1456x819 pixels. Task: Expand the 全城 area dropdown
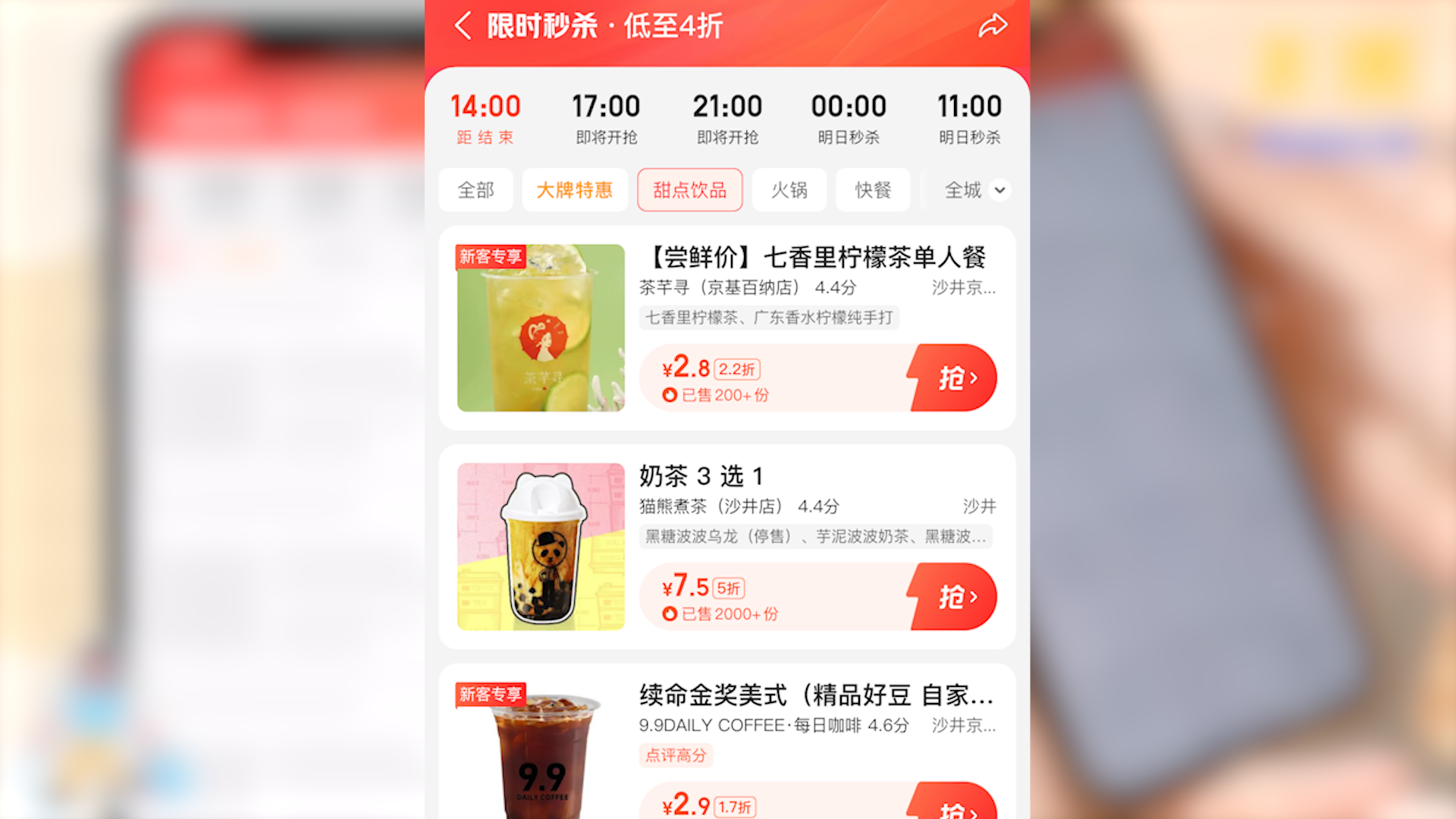974,190
